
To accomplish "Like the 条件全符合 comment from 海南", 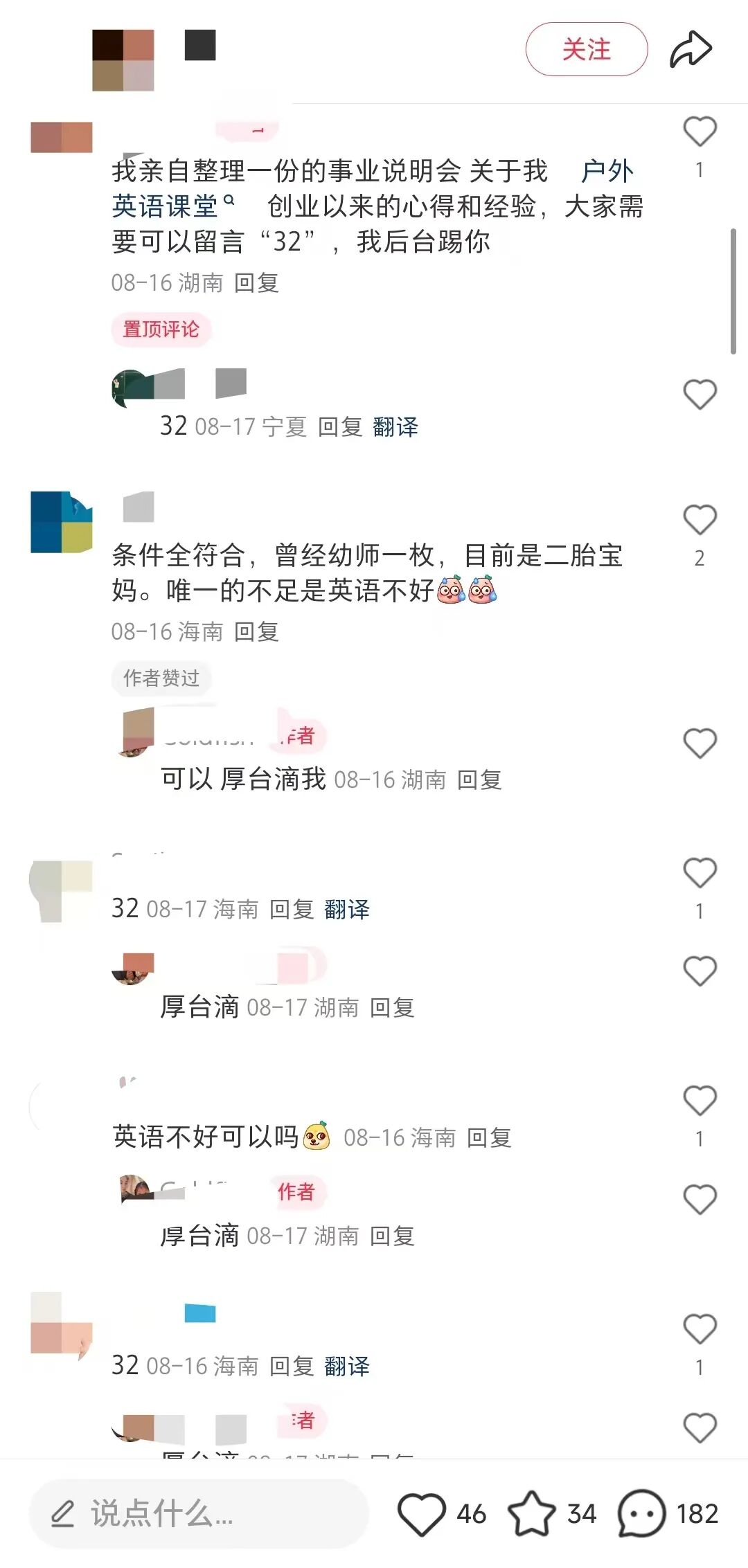I will click(700, 520).
